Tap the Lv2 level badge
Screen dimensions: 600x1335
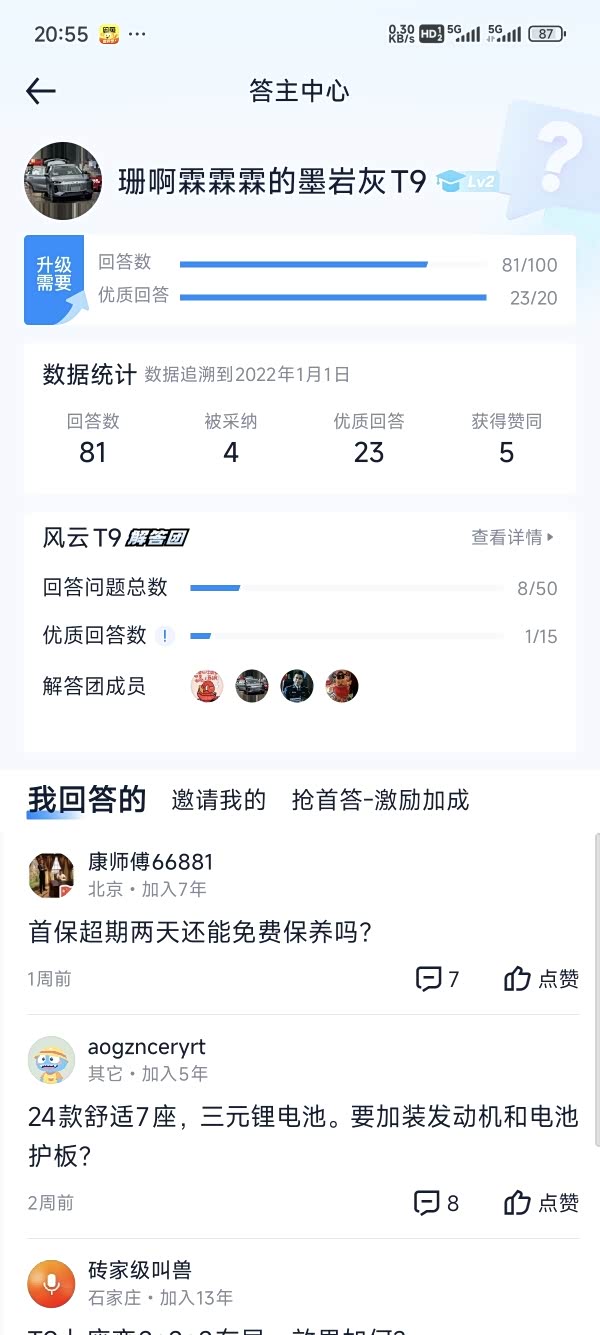467,182
